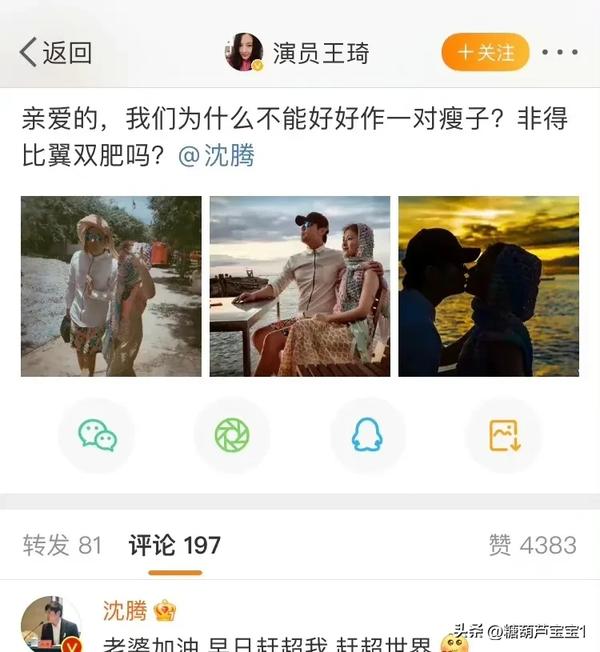Tap the 返回 back button
600x652 pixels.
(x=56, y=52)
